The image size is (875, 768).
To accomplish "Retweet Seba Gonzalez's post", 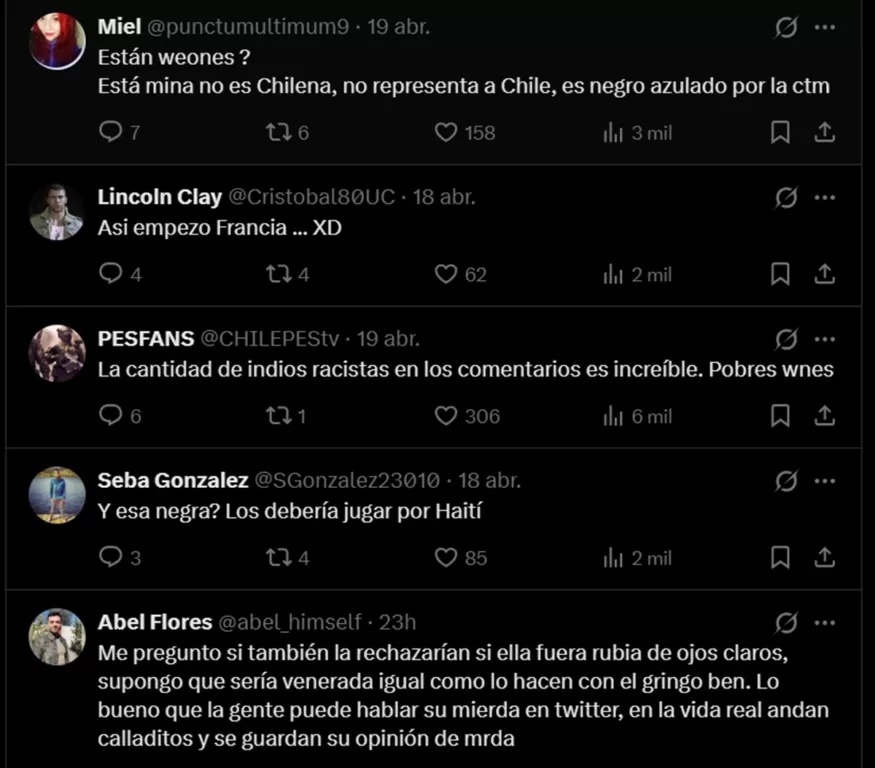I will tap(277, 558).
